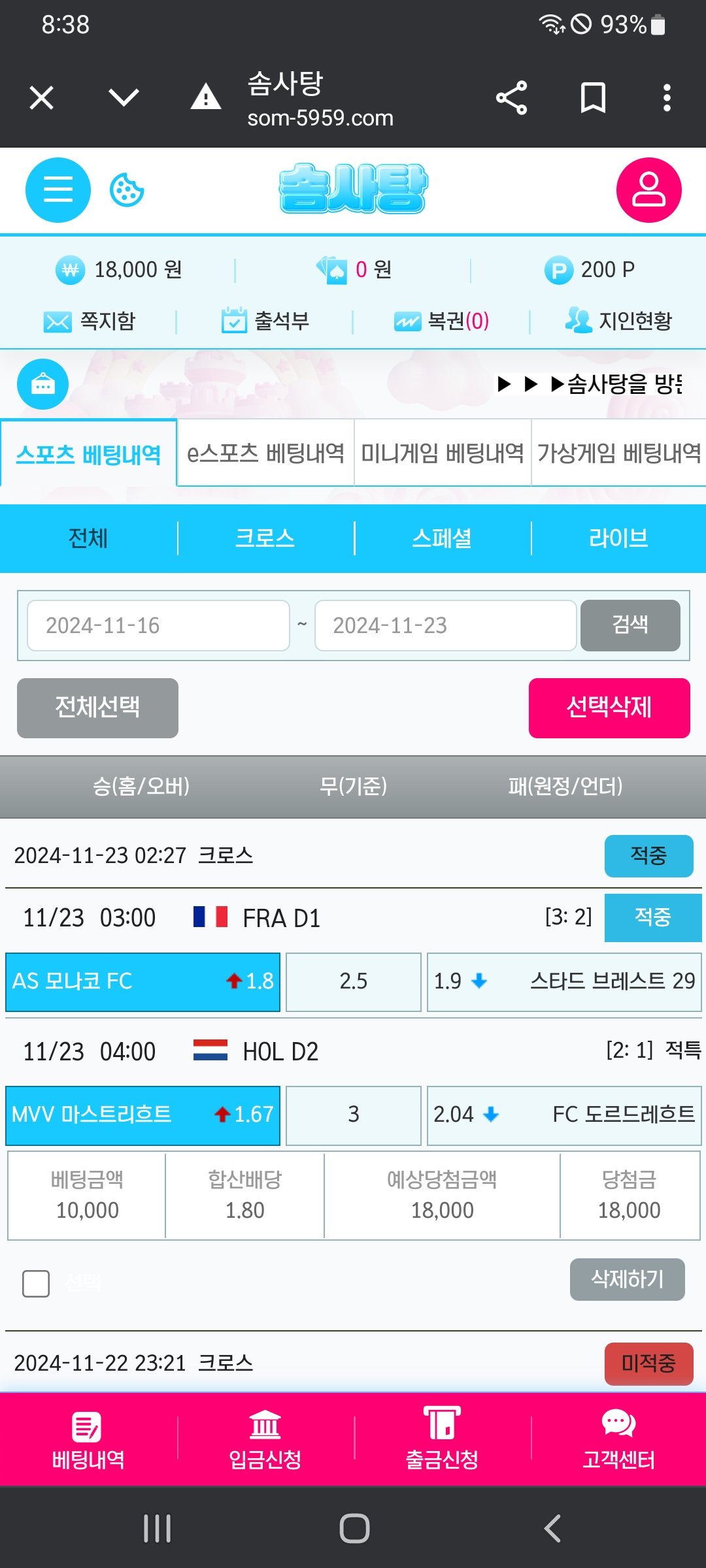Tap 삭제하기 to delete this bet
The width and height of the screenshot is (706, 1568).
point(627,1279)
